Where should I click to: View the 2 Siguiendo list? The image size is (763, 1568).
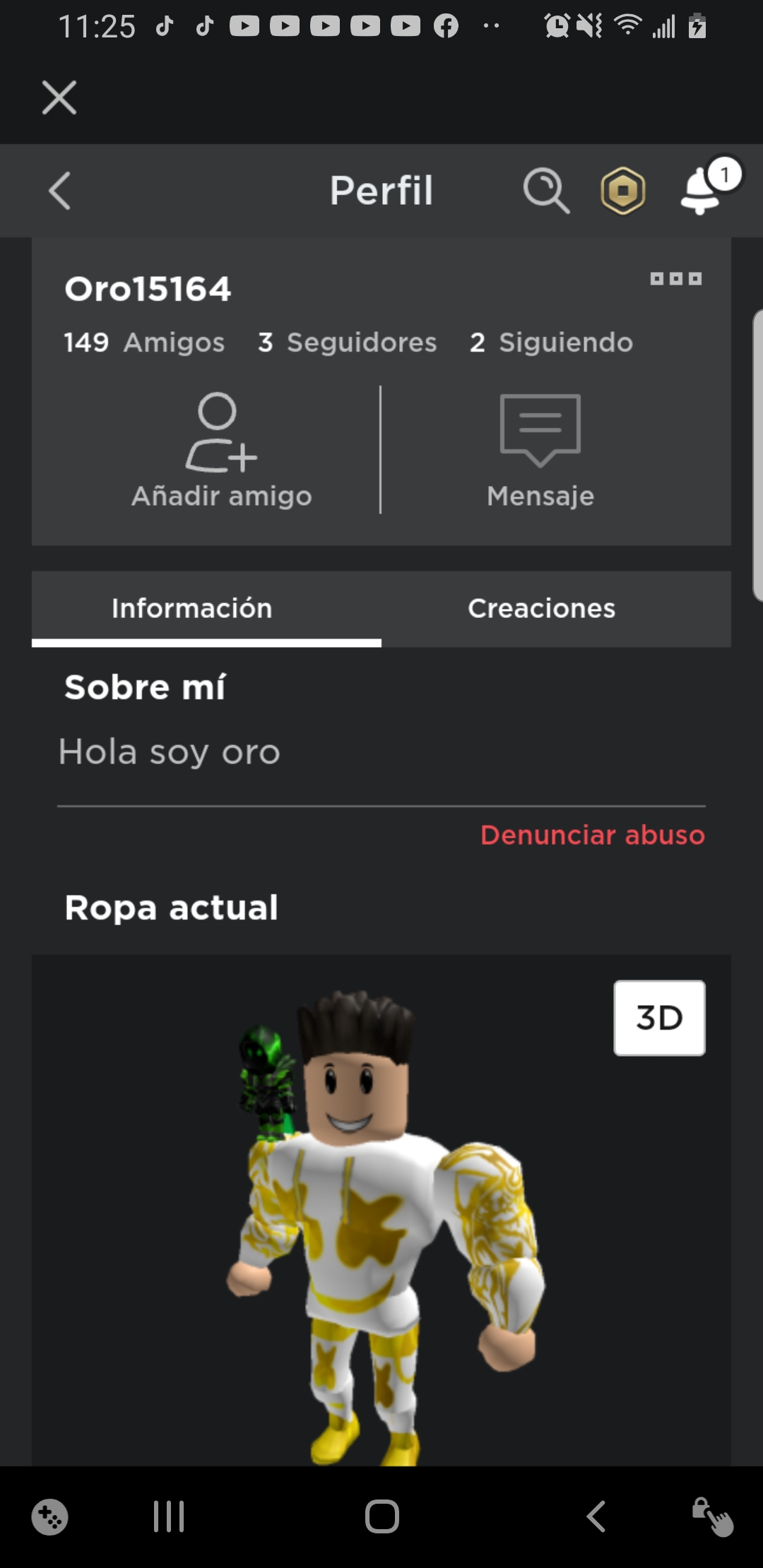(551, 343)
